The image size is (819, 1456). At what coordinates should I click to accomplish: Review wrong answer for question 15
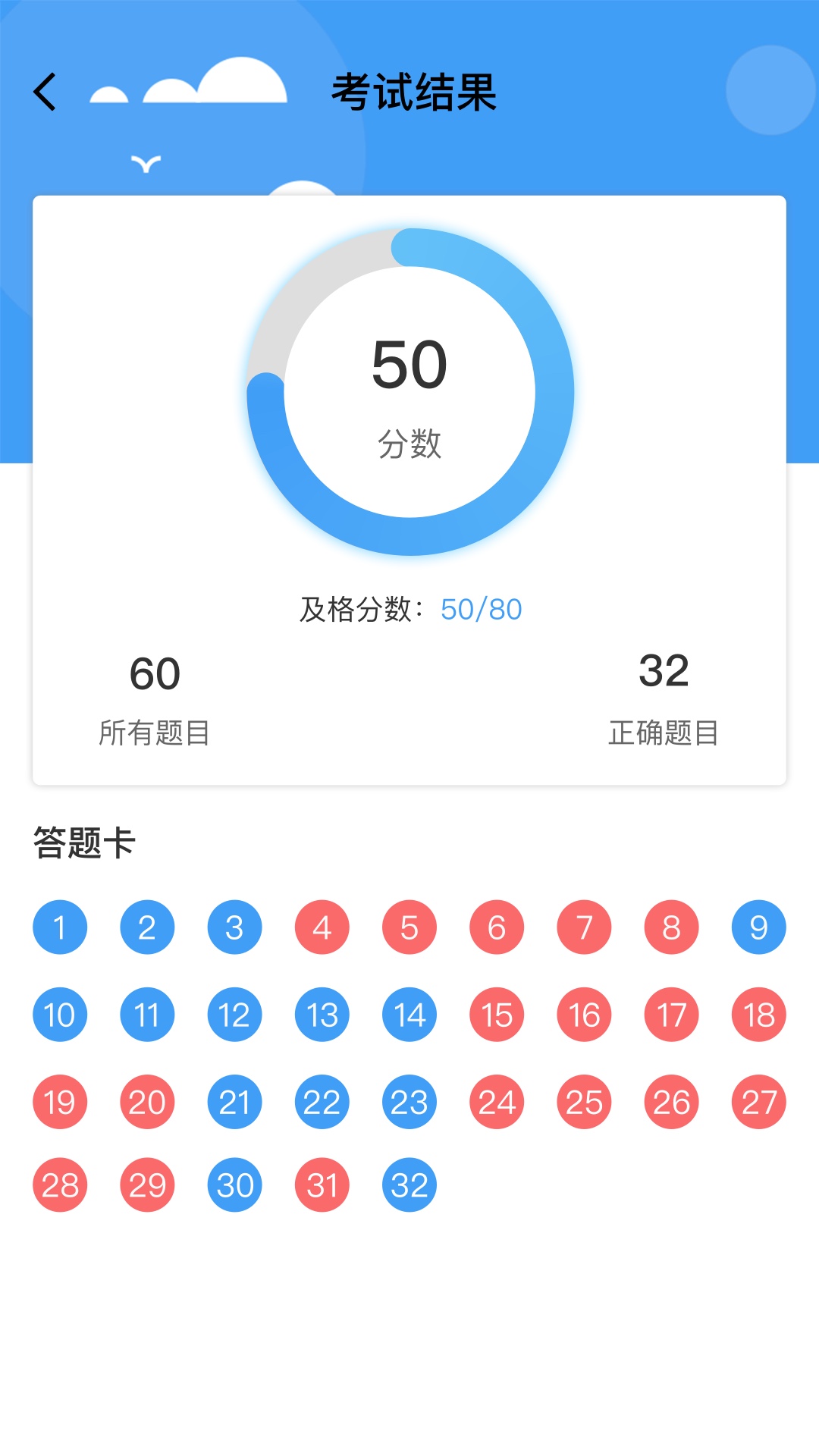496,1014
